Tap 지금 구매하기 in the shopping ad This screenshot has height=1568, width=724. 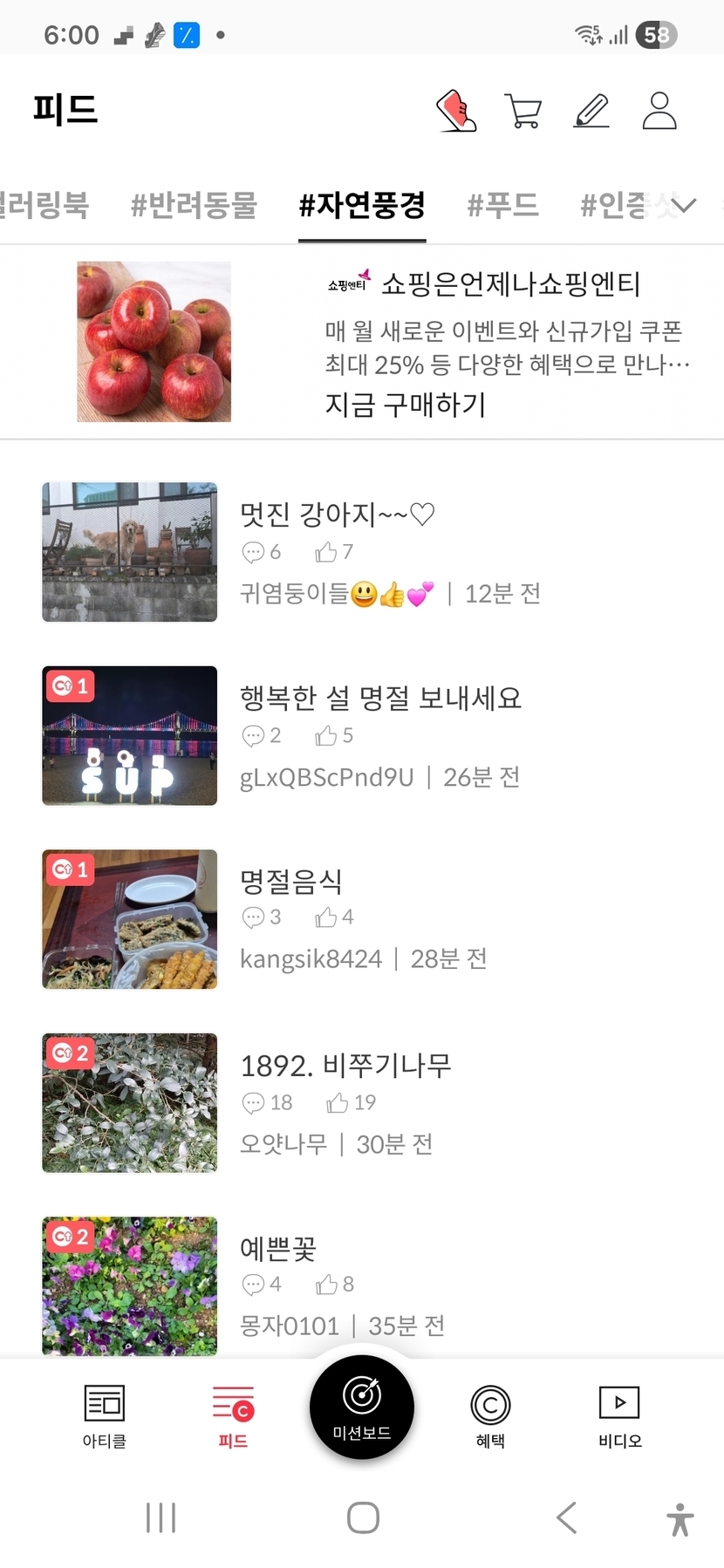pyautogui.click(x=405, y=405)
